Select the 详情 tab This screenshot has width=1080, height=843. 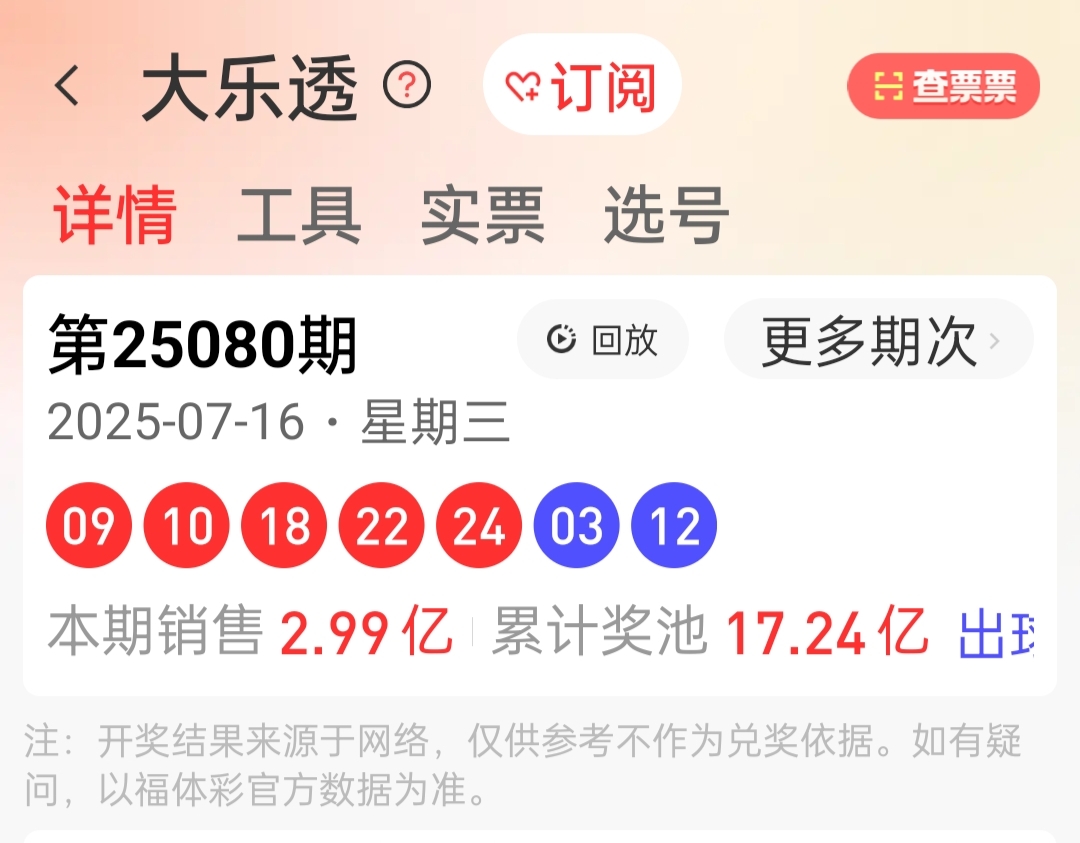115,215
